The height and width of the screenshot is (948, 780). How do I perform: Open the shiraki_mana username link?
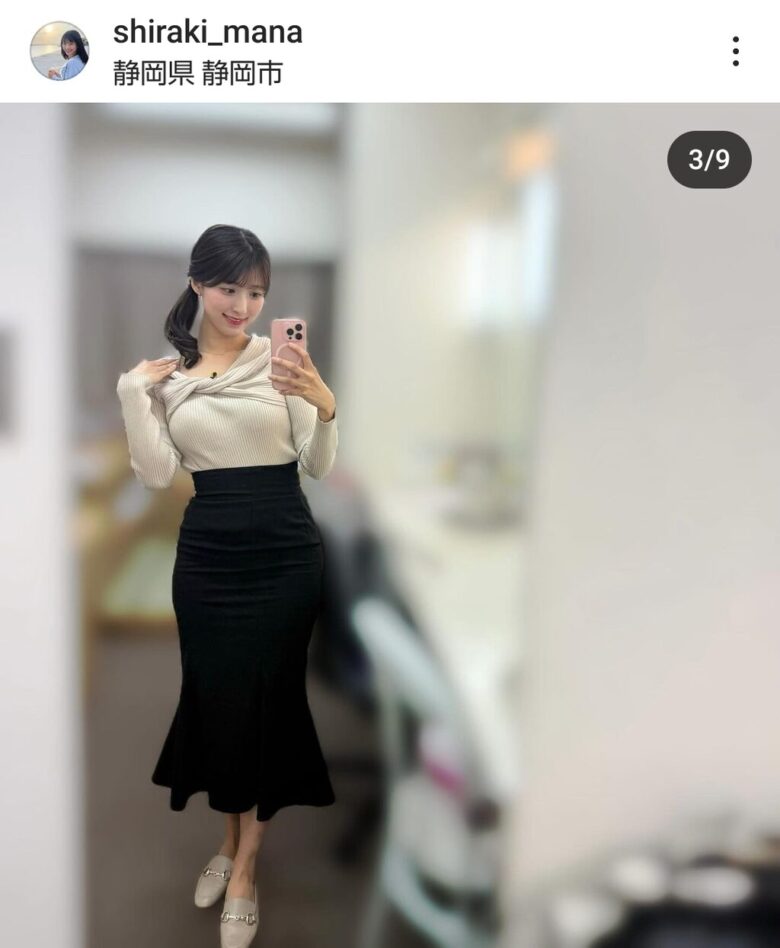tap(207, 32)
